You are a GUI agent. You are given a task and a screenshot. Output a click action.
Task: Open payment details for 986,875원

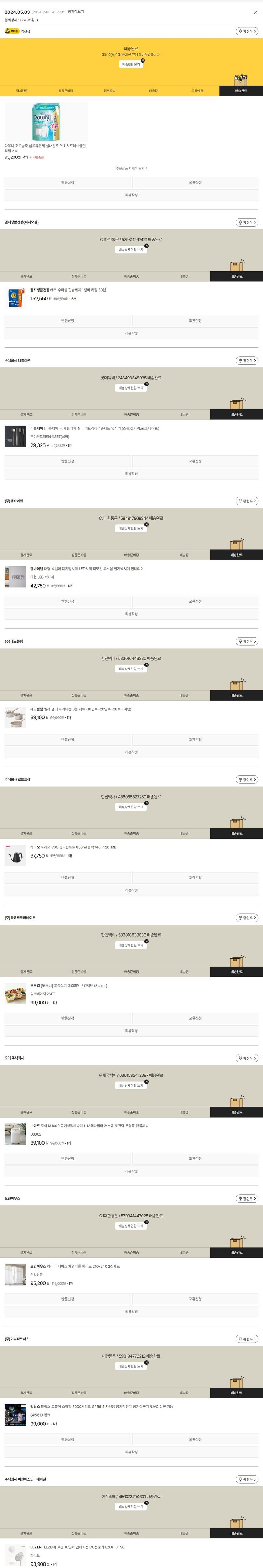21,20
